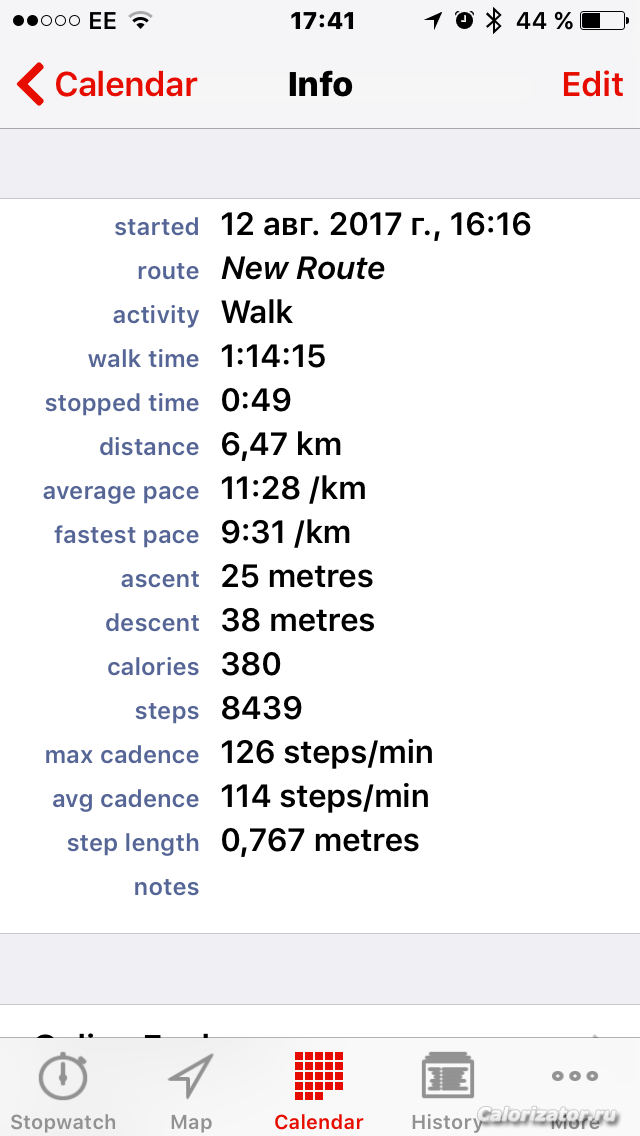640x1136 pixels.
Task: Switch to the Stopwatch tab
Action: coord(63,1090)
